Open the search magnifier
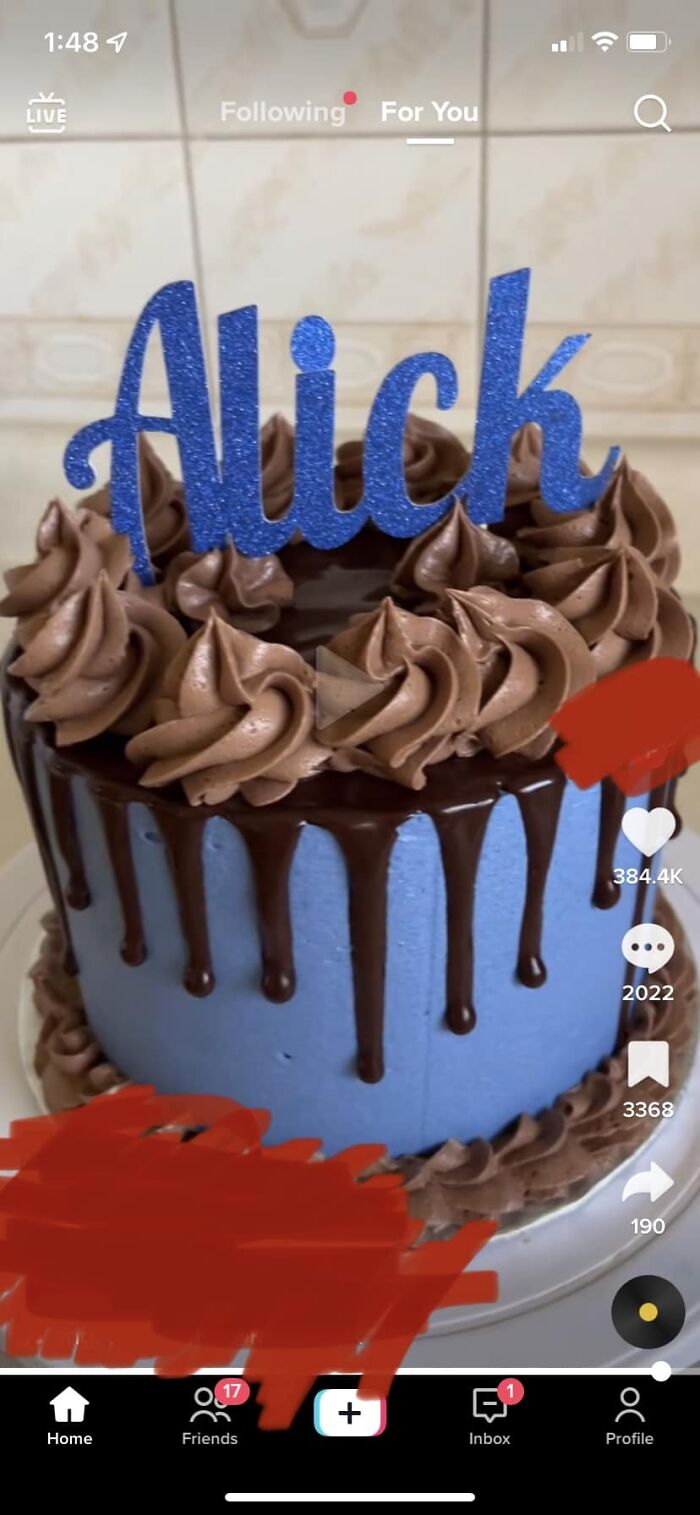700x1515 pixels. click(651, 113)
